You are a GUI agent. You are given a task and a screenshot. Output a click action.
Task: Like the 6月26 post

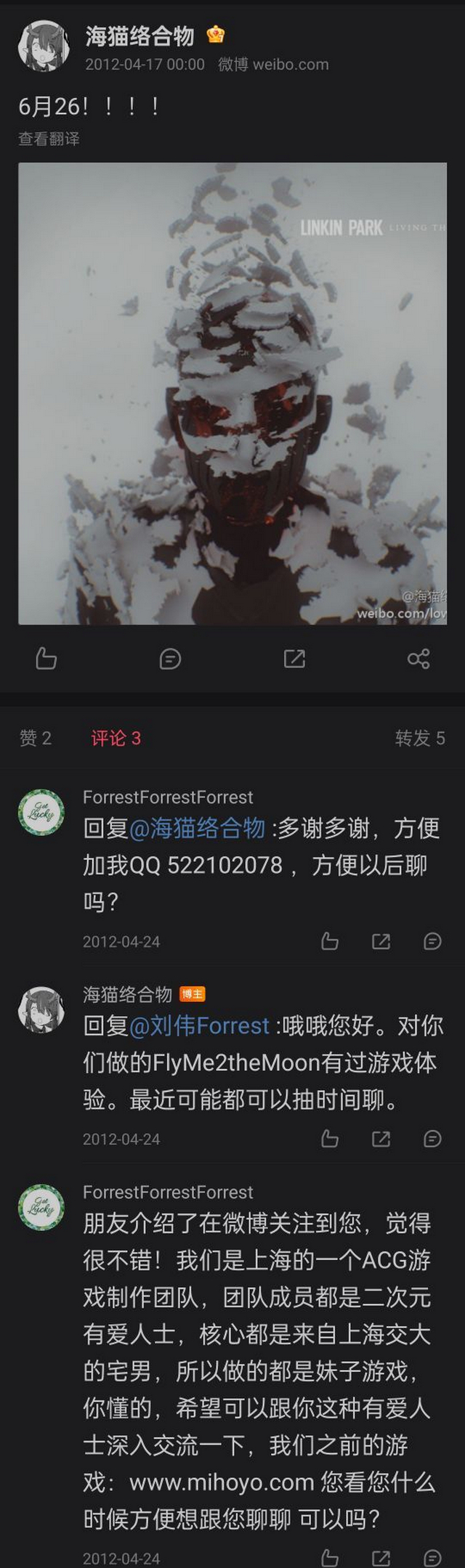coord(46,659)
